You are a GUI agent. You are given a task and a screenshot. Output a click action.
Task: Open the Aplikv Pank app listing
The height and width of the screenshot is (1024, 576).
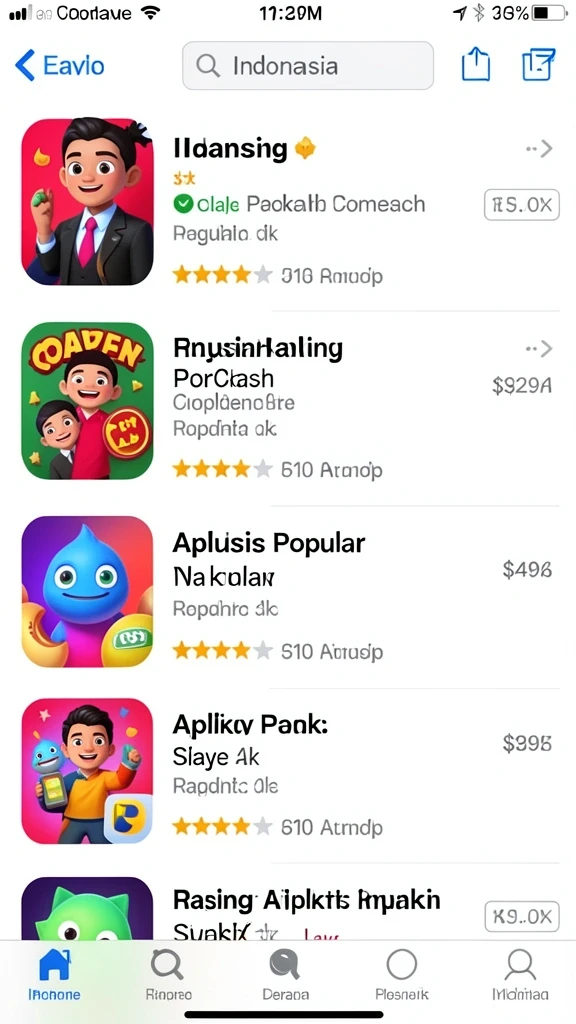pyautogui.click(x=290, y=771)
